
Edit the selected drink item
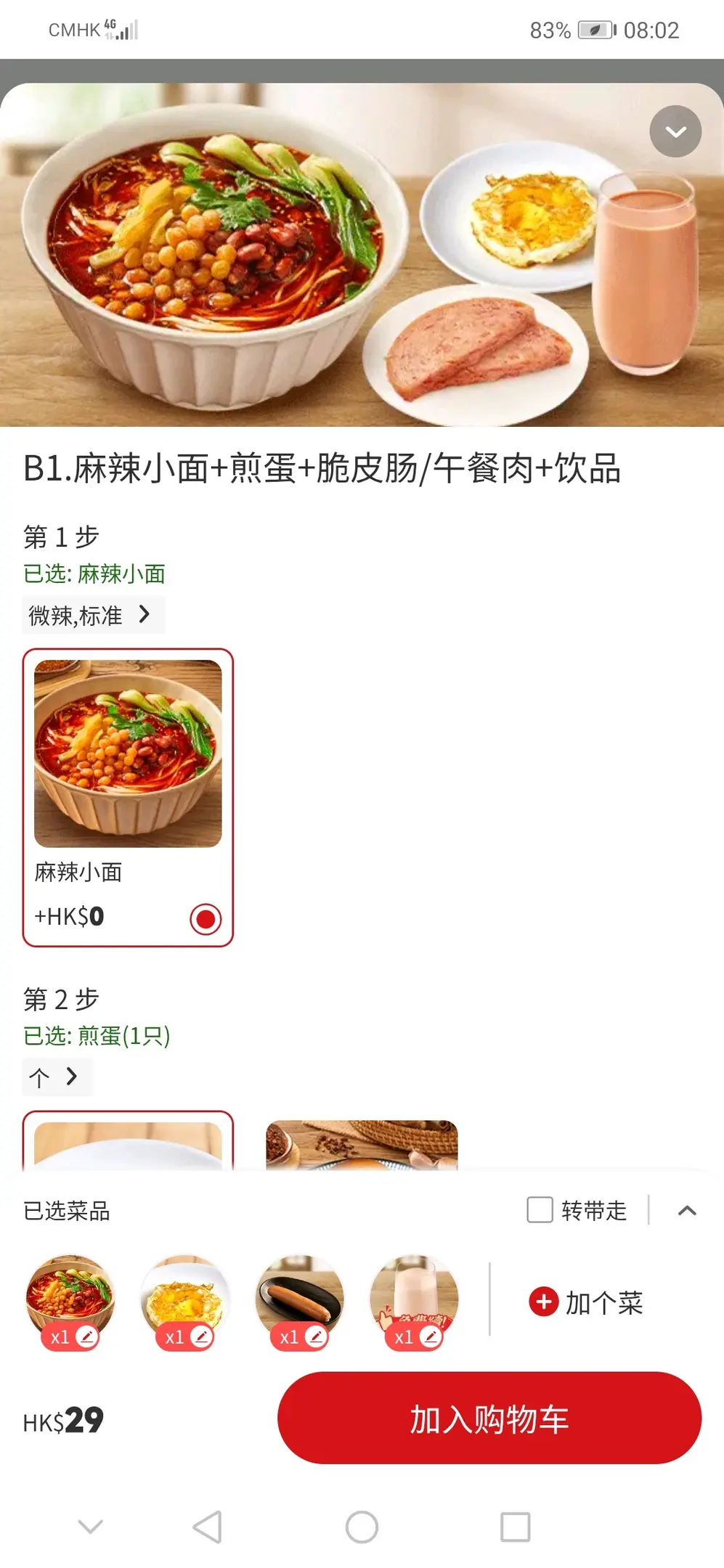click(x=431, y=1336)
